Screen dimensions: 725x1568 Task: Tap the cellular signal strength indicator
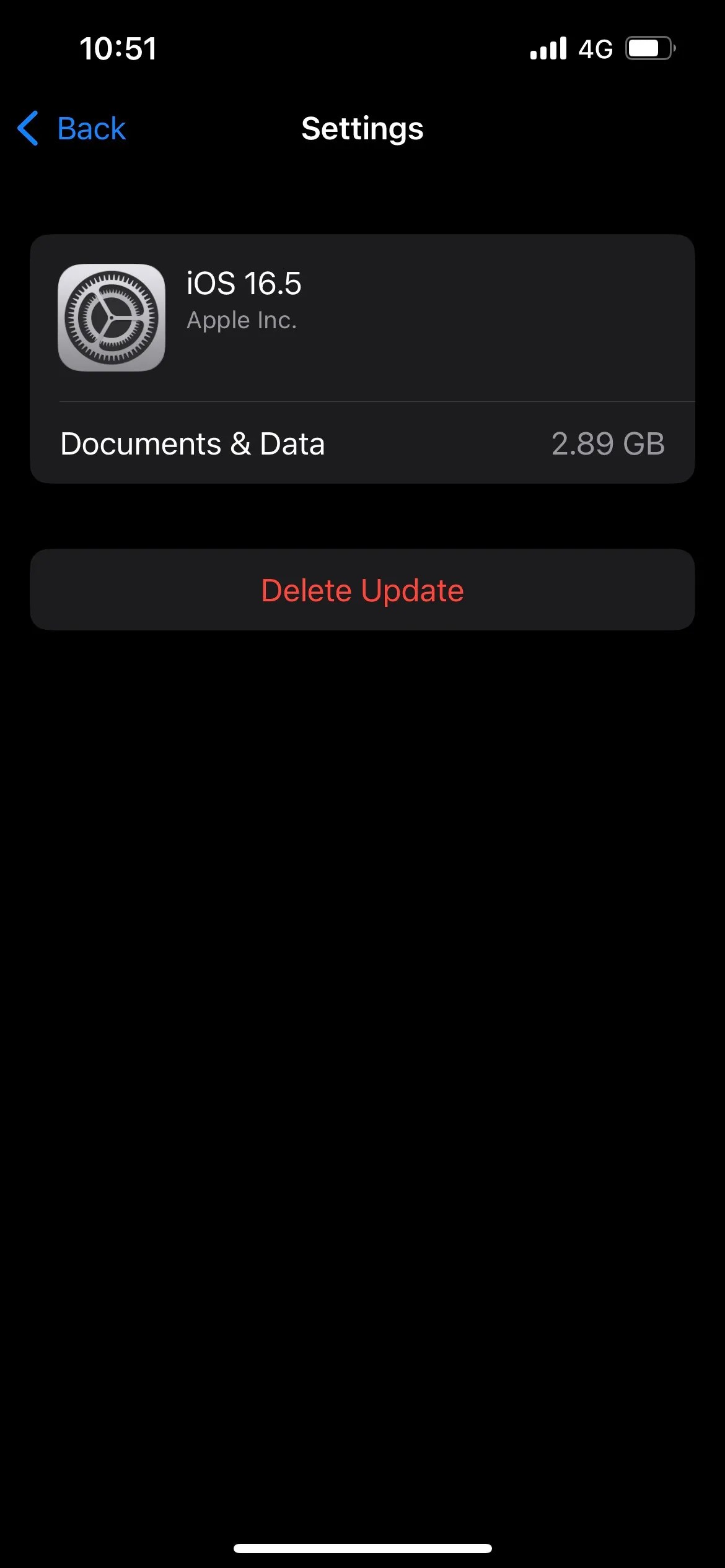(548, 48)
